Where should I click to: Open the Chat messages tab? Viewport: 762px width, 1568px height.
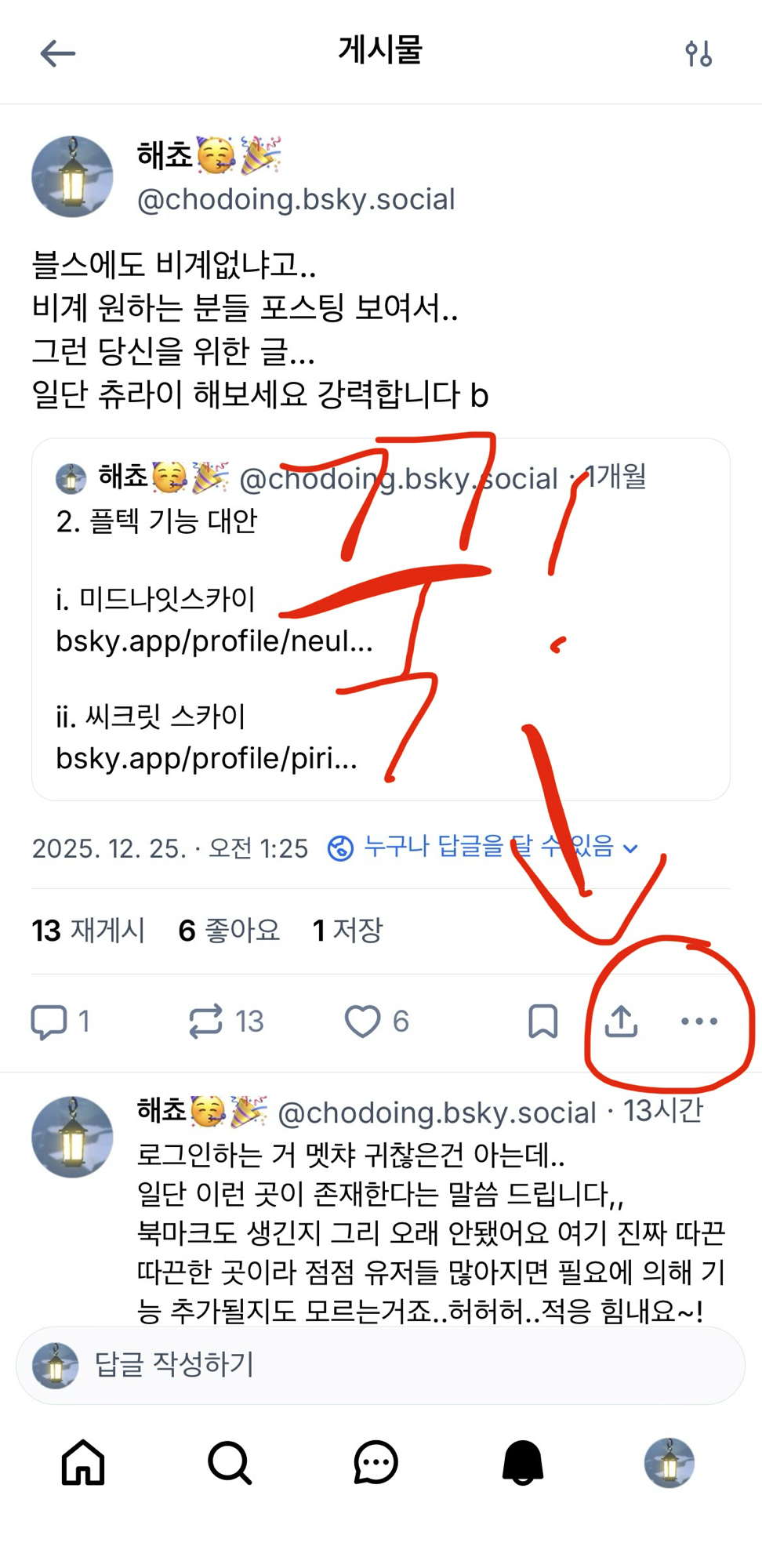pyautogui.click(x=376, y=1463)
